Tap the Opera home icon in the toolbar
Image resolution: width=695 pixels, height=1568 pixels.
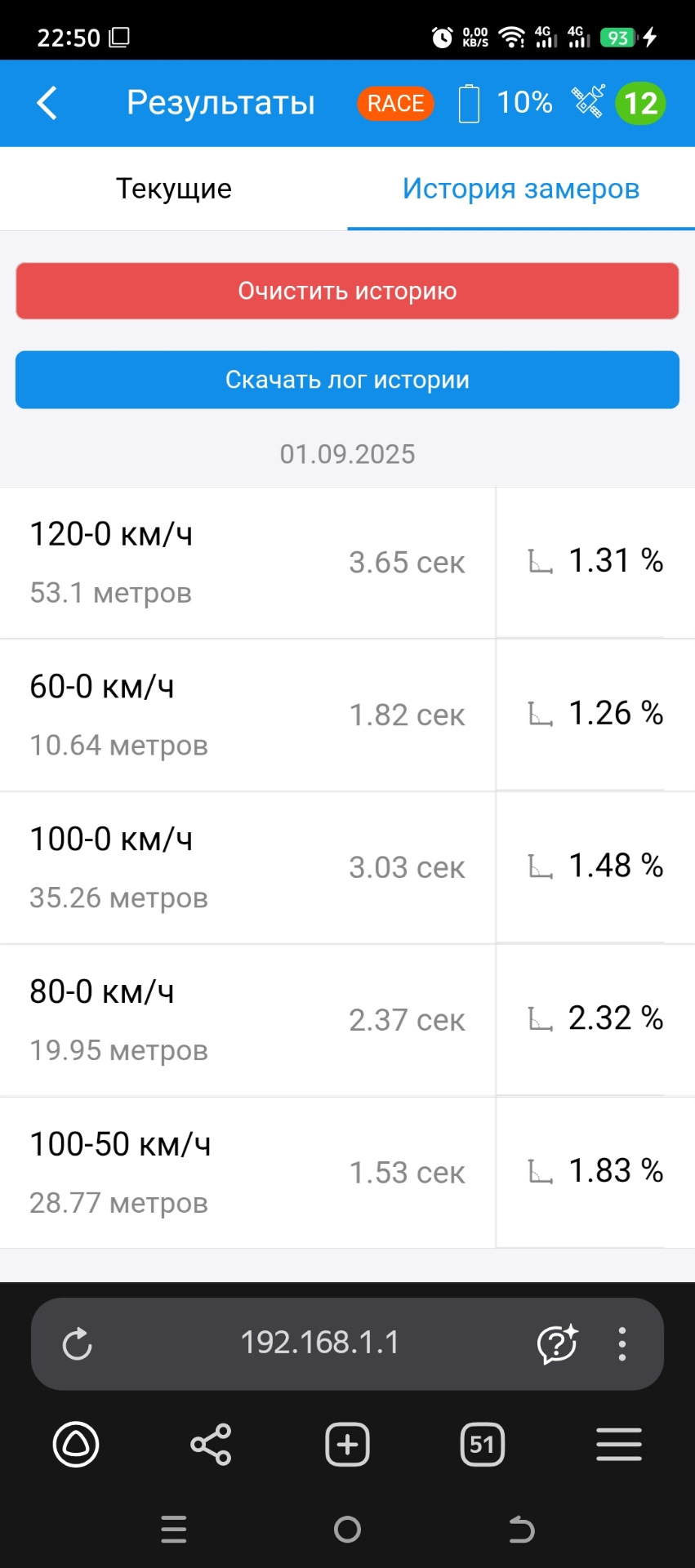coord(75,1445)
